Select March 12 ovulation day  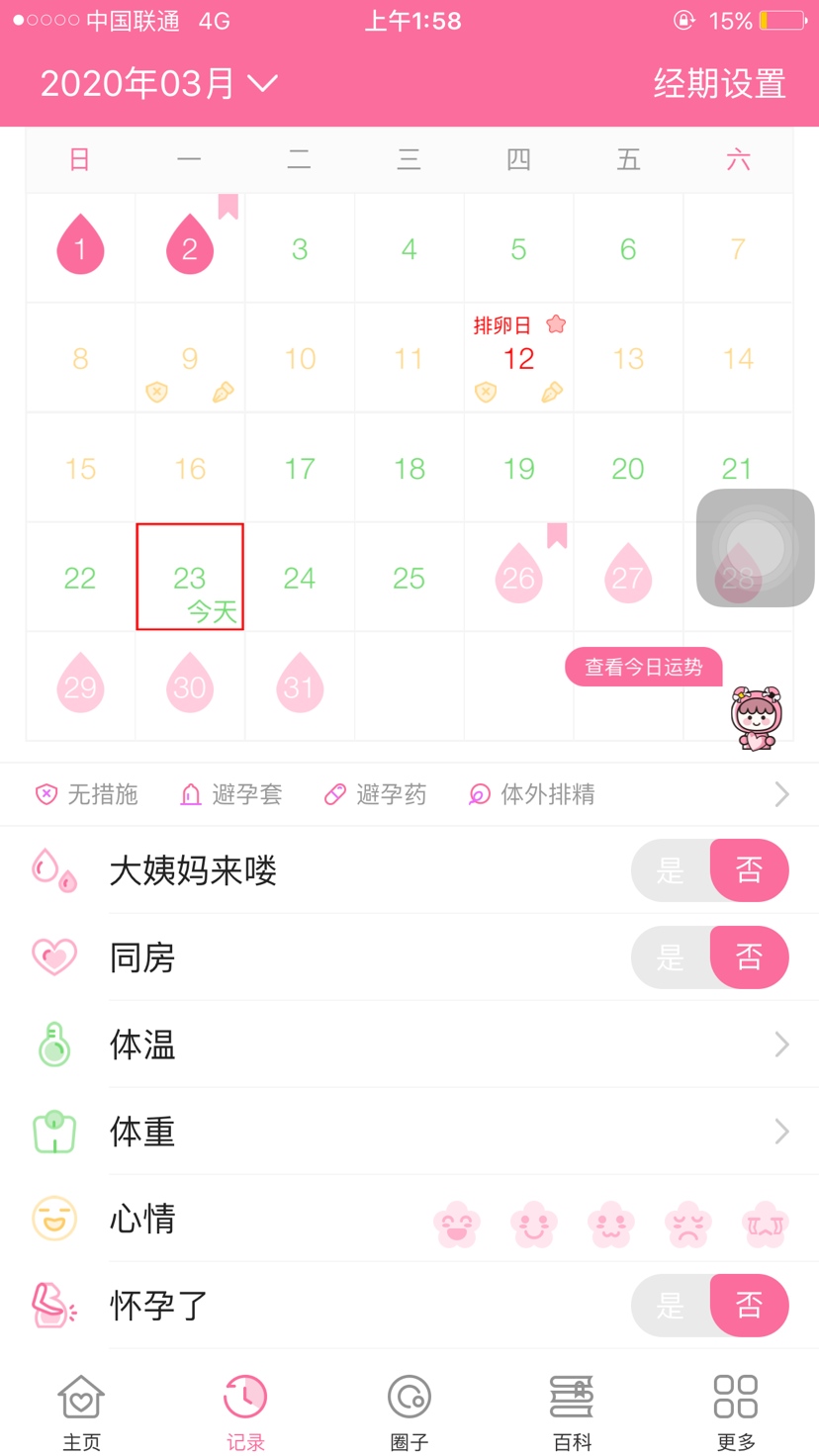(518, 358)
